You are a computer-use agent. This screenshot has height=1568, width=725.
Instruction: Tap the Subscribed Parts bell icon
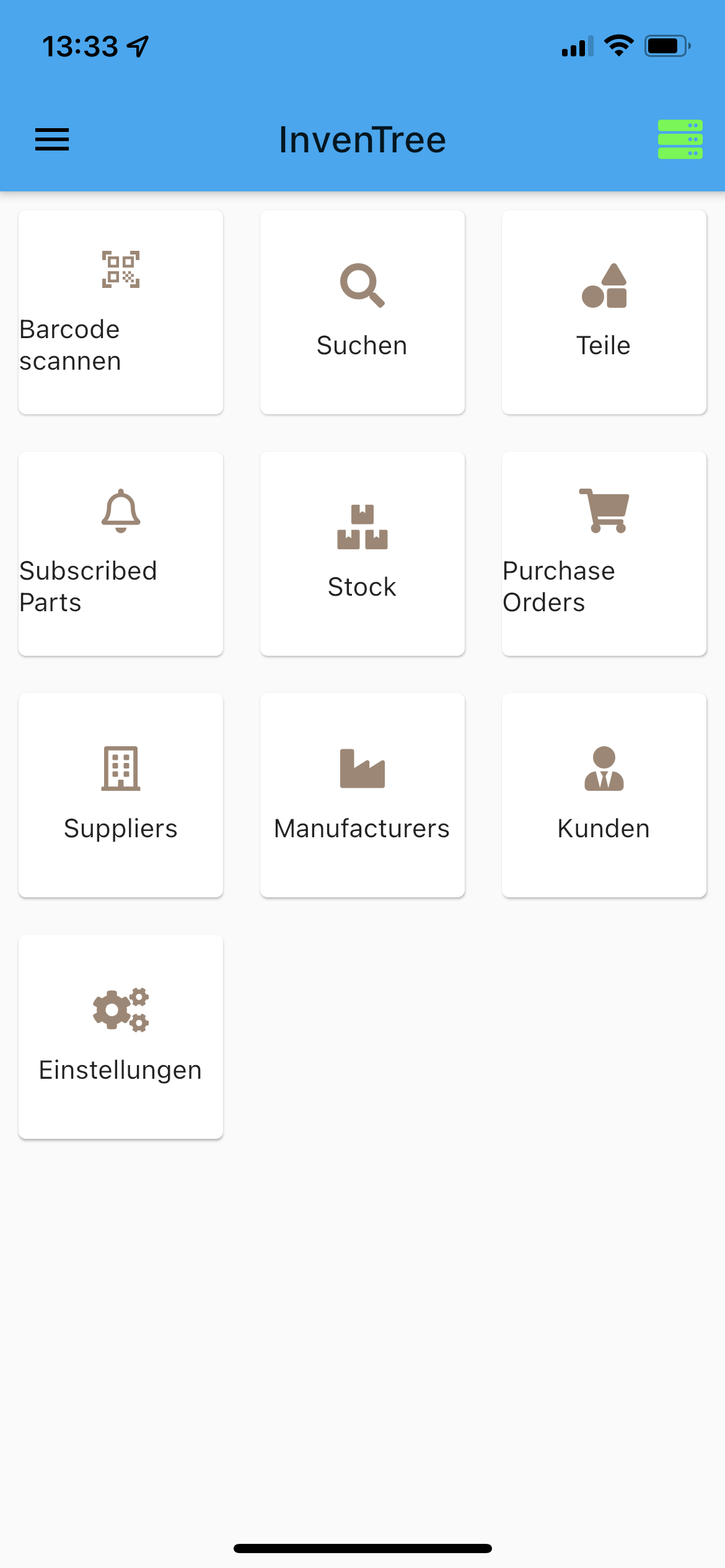[x=121, y=512]
